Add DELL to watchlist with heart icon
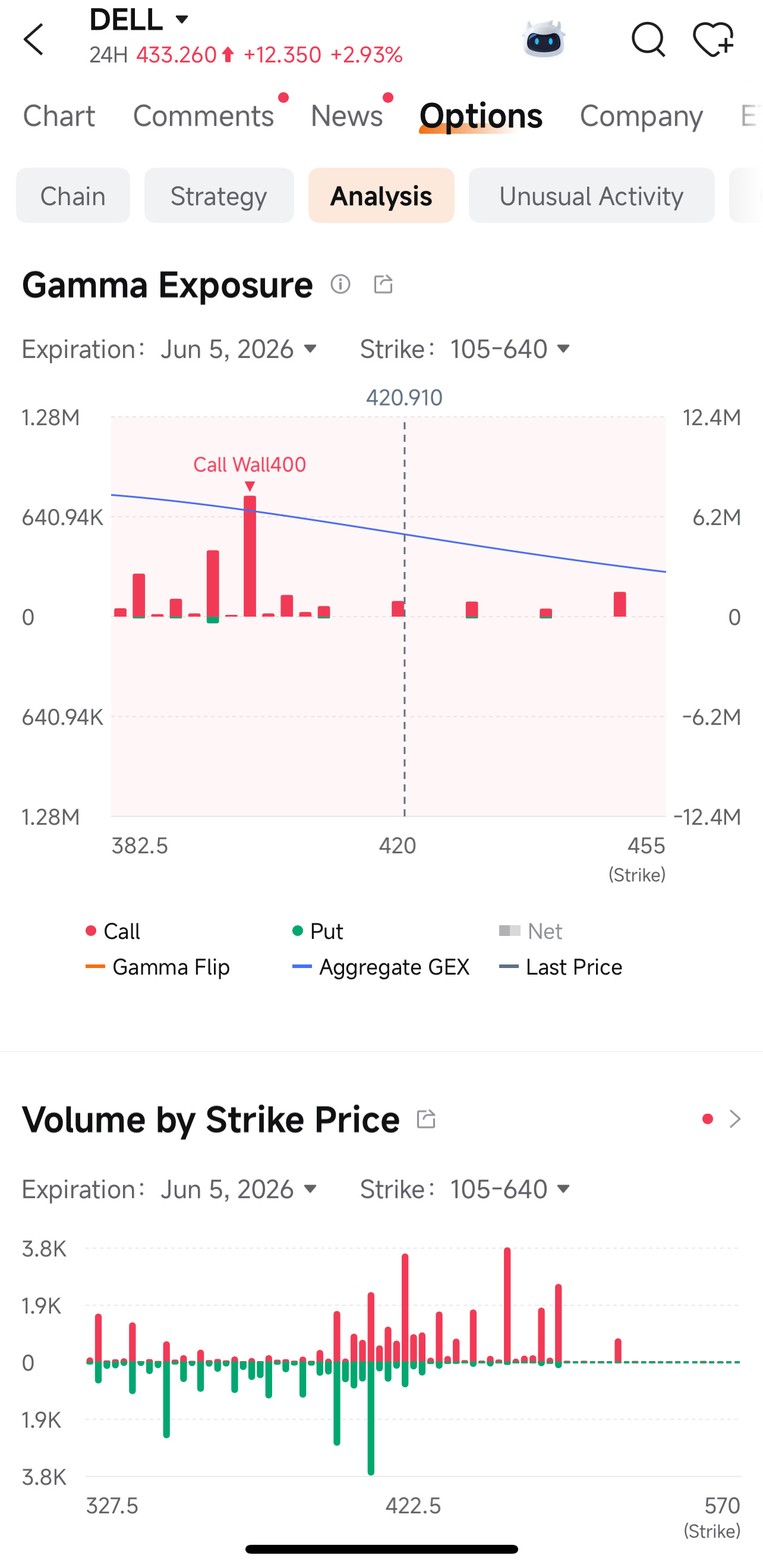Viewport: 763px width, 1568px height. point(713,40)
